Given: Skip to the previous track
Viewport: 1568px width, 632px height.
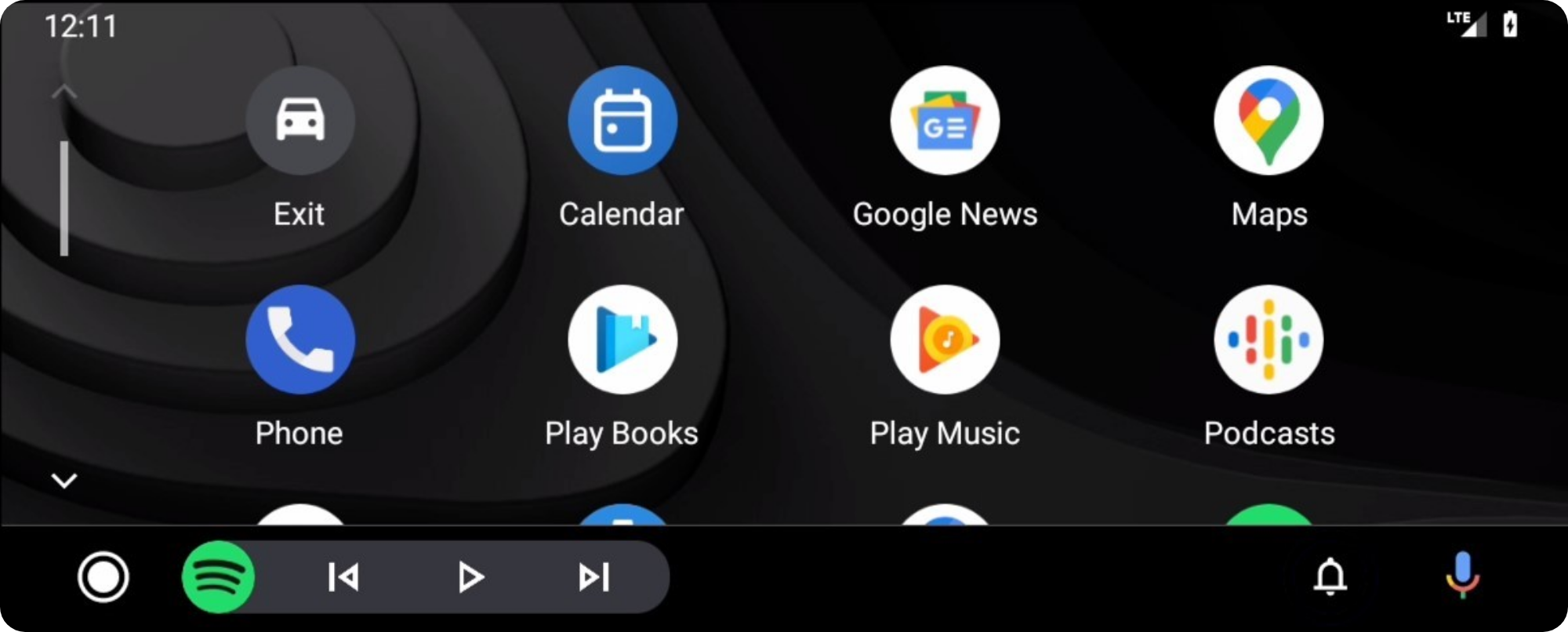Looking at the screenshot, I should pos(343,577).
